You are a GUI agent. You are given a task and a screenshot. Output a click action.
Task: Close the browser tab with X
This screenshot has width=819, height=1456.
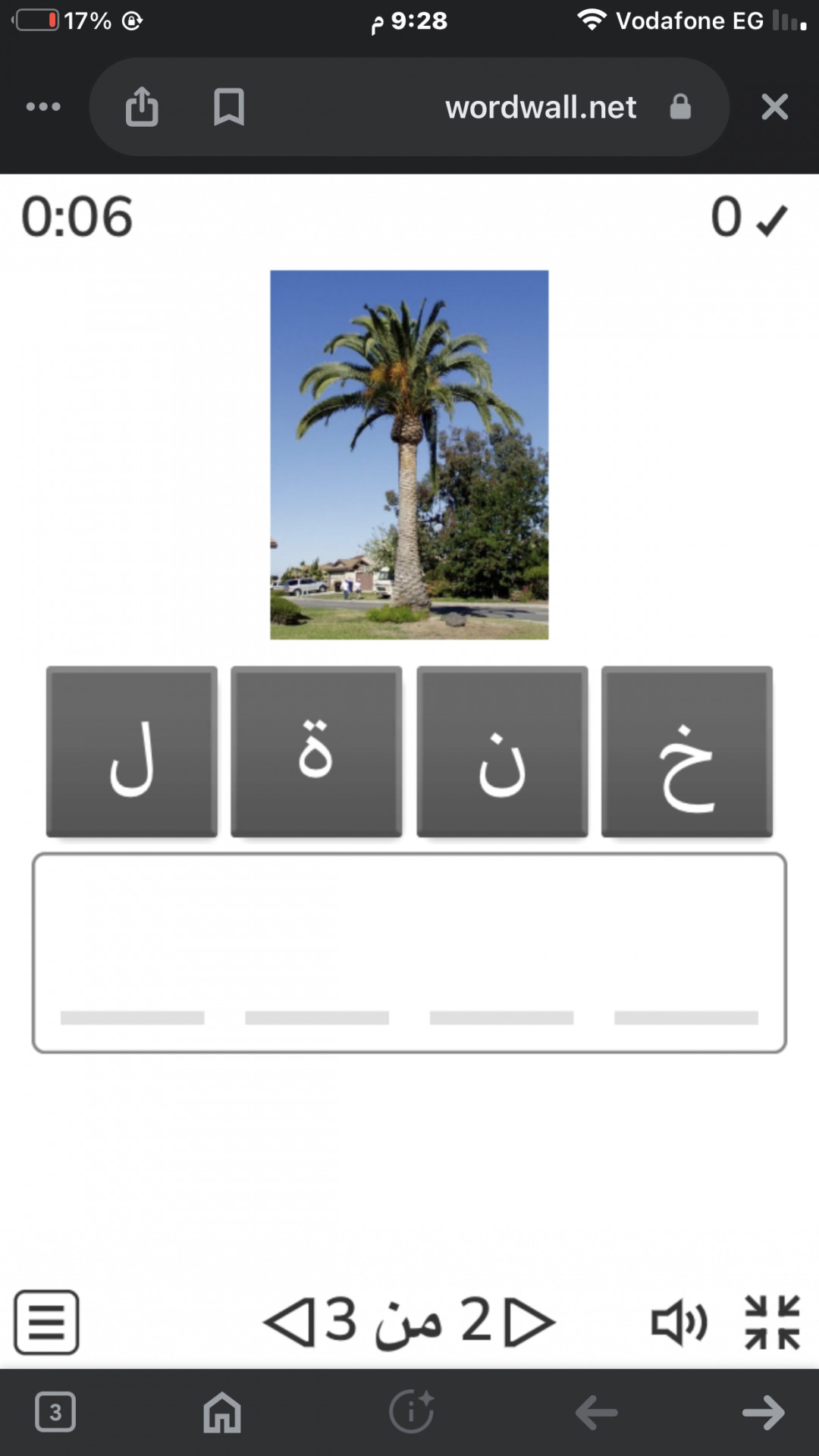click(774, 107)
